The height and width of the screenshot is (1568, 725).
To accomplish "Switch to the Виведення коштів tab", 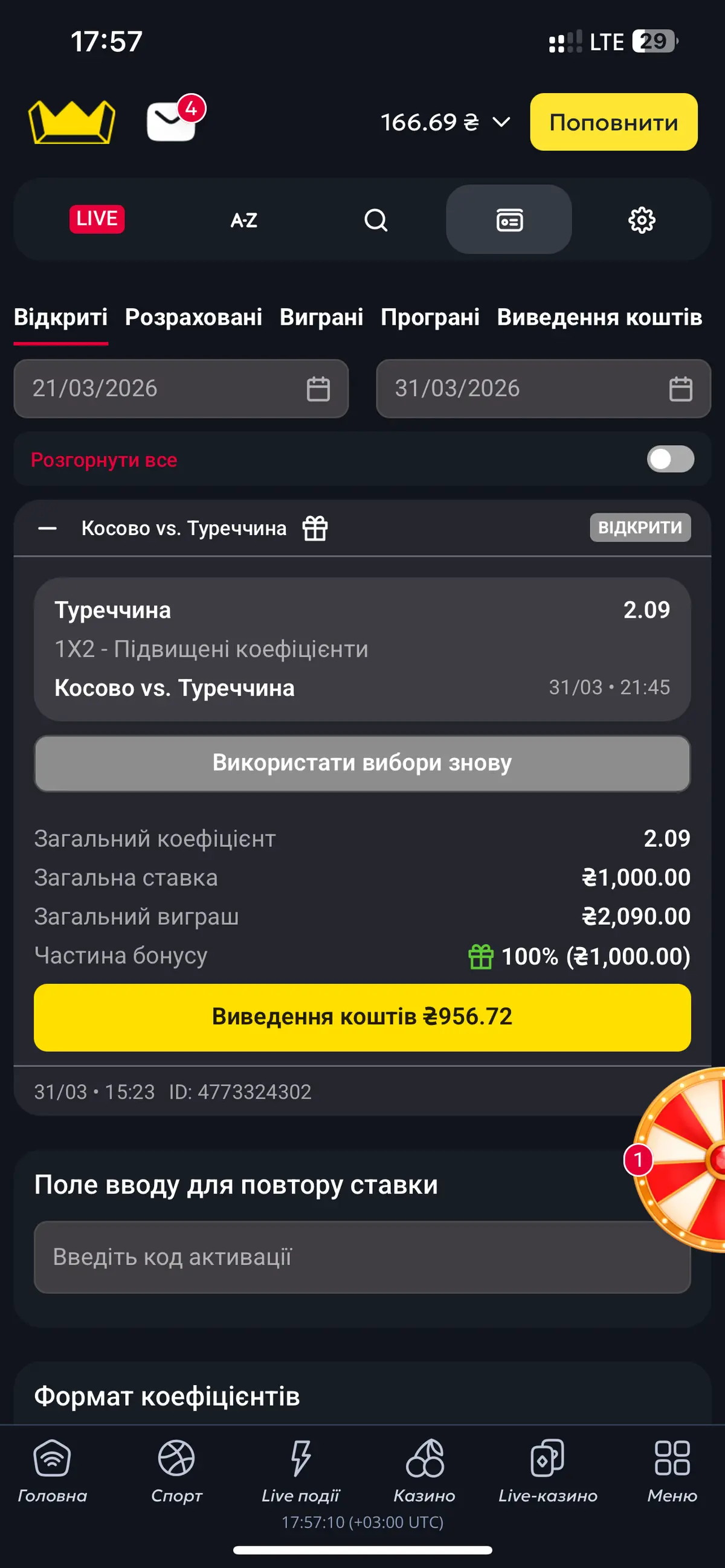I will coord(599,317).
